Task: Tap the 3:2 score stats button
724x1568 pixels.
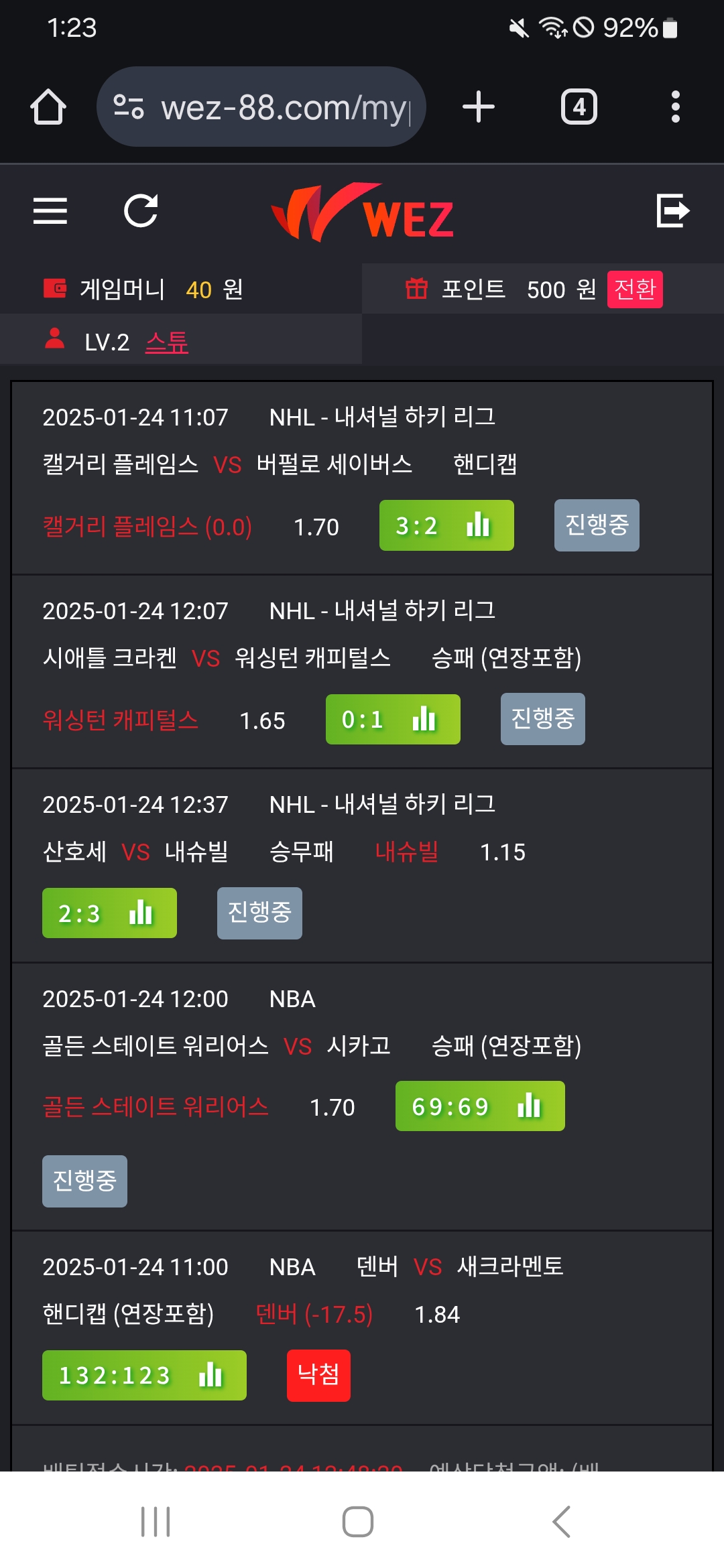Action: pyautogui.click(x=446, y=525)
